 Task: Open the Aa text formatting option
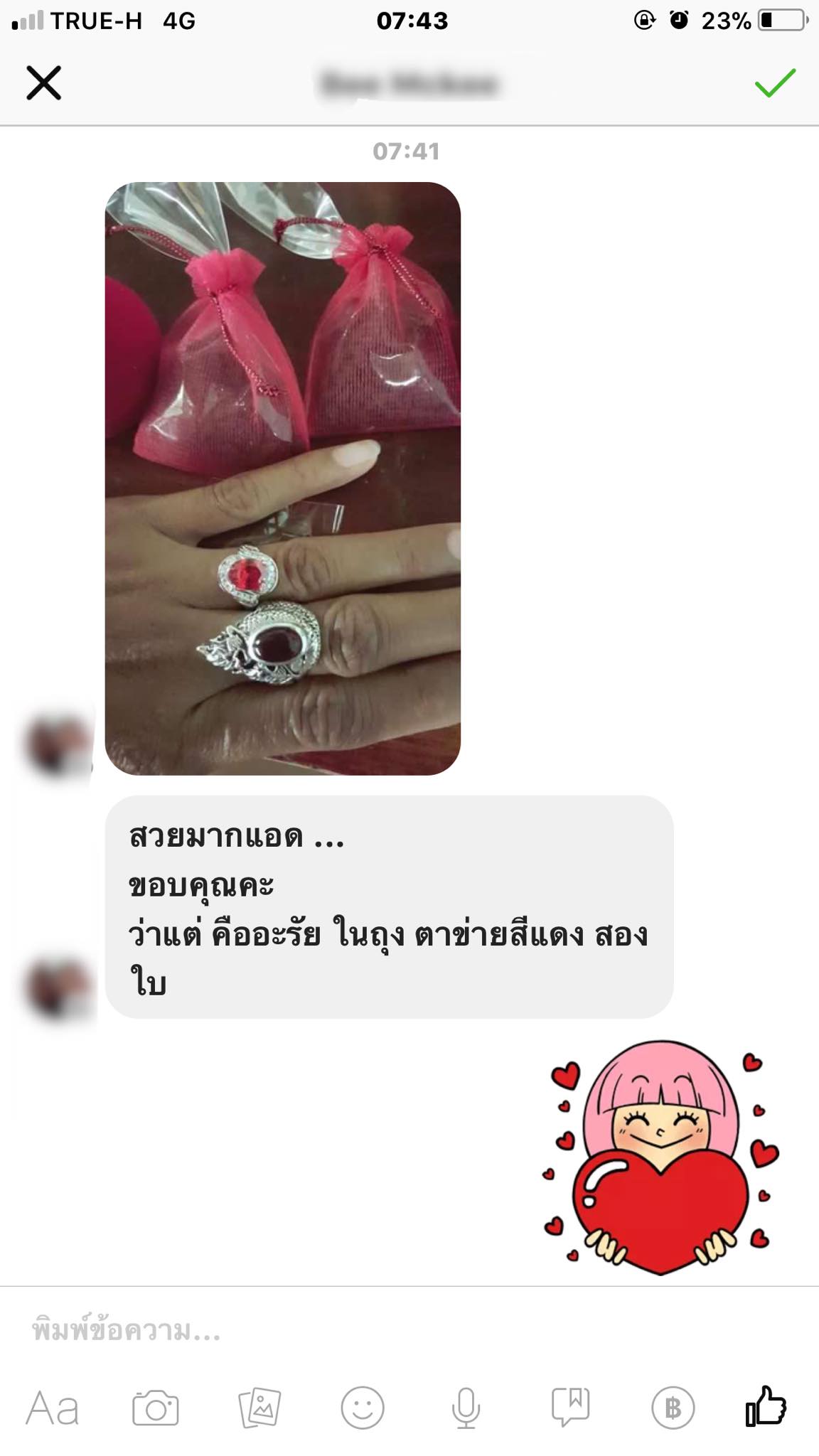52,1408
